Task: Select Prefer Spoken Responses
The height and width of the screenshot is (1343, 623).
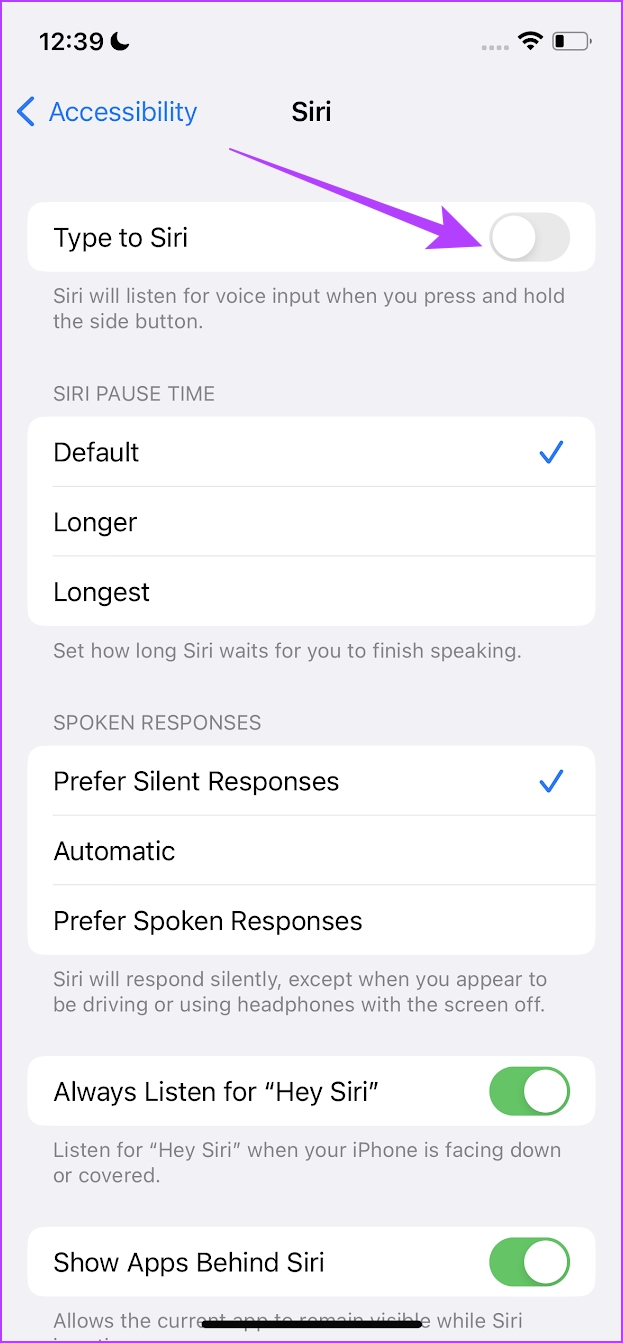Action: pyautogui.click(x=311, y=920)
